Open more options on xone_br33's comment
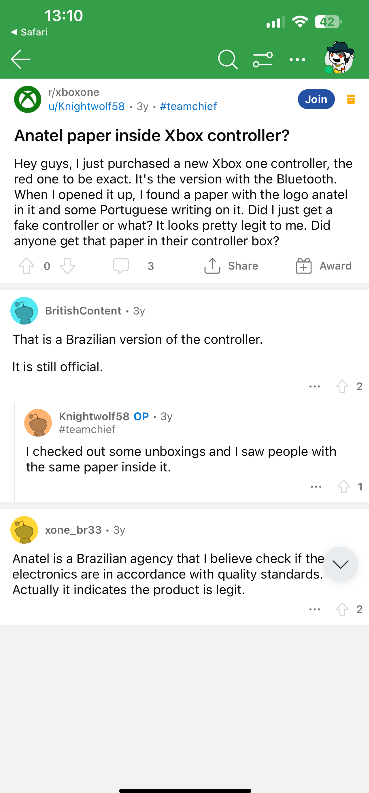Image resolution: width=369 pixels, height=793 pixels. point(314,609)
